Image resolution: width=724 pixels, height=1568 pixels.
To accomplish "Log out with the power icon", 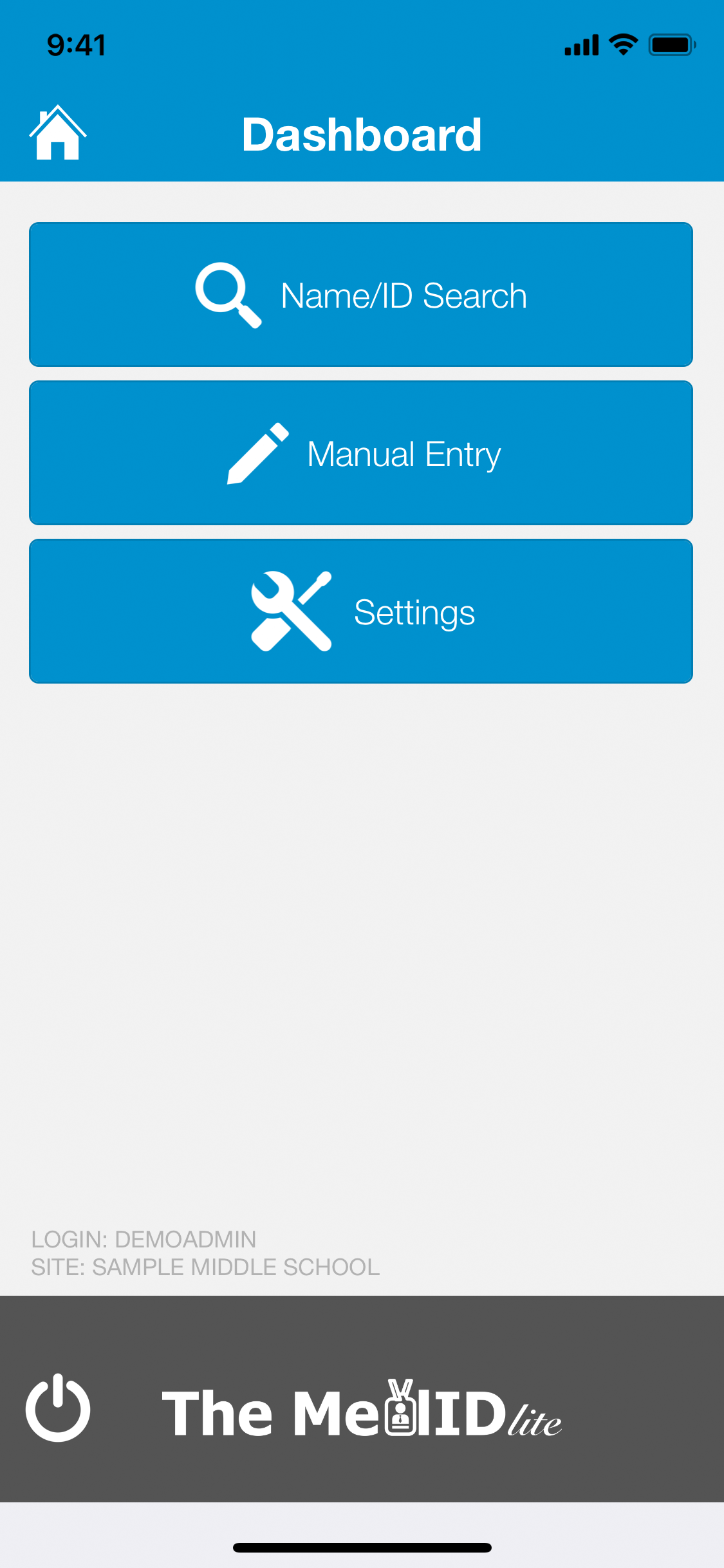I will click(58, 1408).
